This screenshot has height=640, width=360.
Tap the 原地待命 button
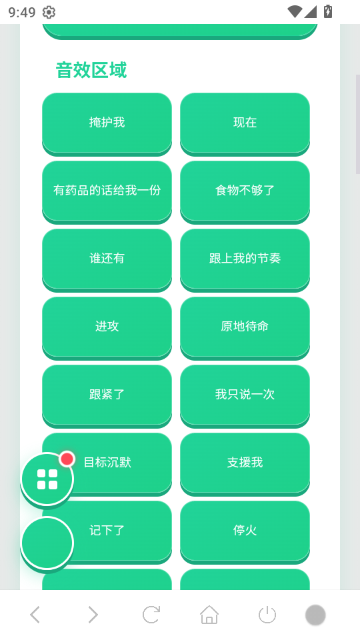coord(245,327)
